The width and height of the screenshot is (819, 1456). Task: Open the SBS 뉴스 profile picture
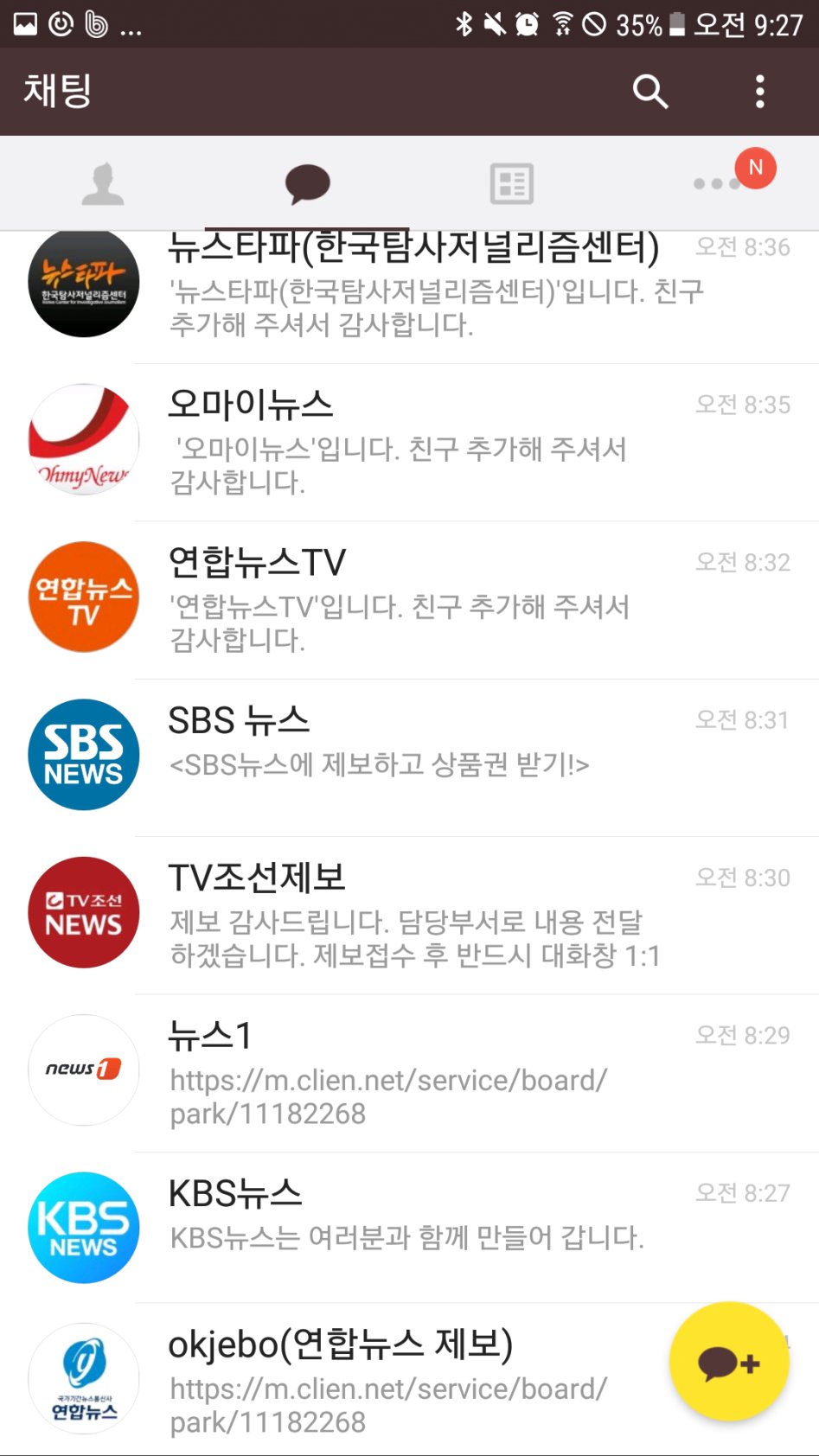pos(83,753)
